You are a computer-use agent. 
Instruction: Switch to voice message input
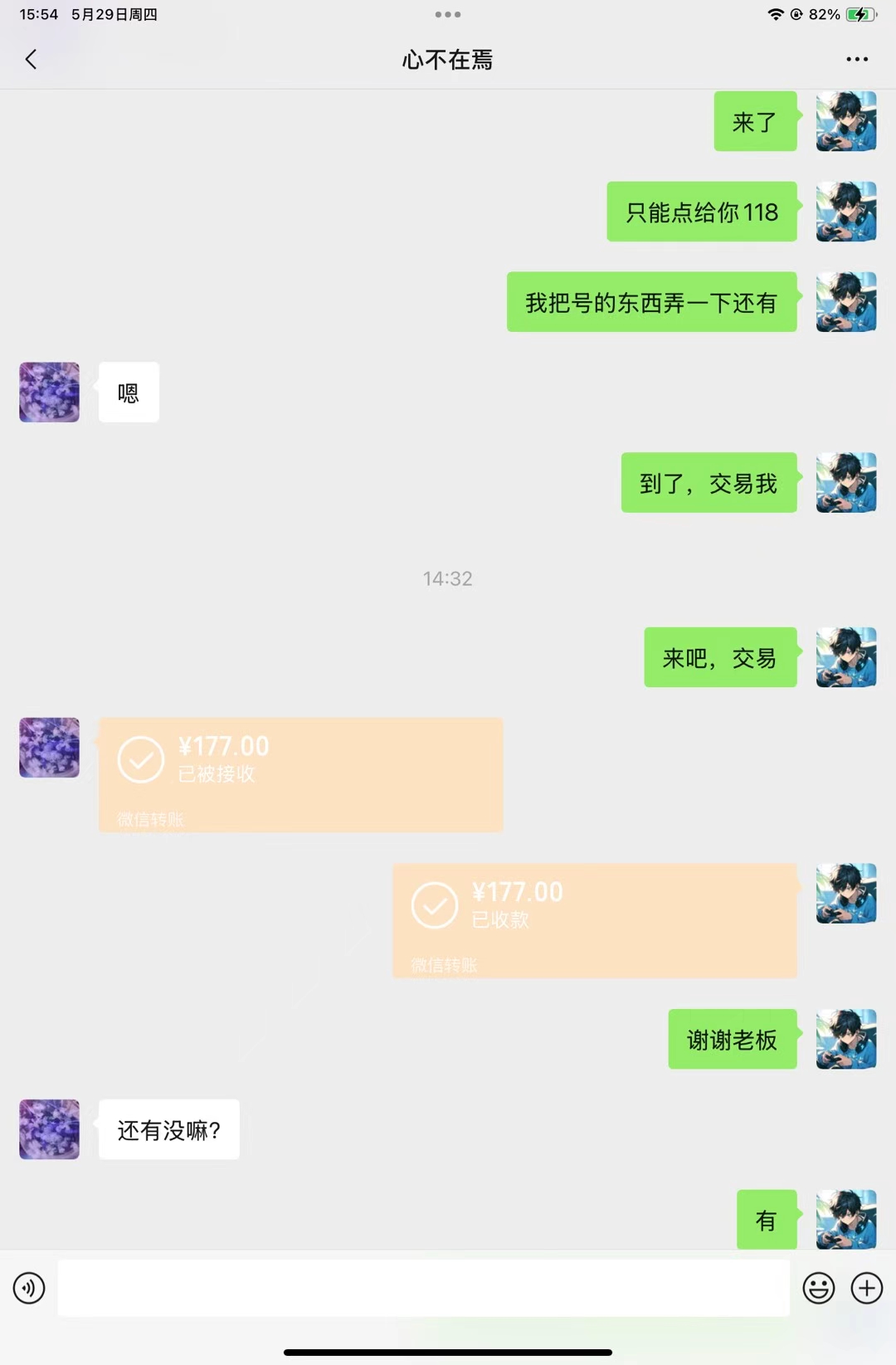point(29,1288)
